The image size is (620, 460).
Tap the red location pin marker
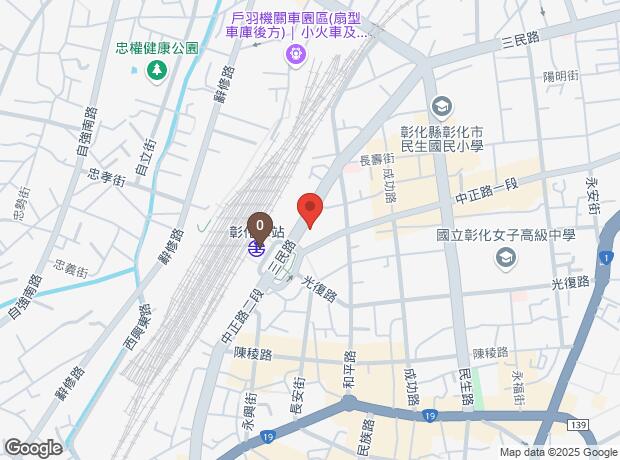311,210
